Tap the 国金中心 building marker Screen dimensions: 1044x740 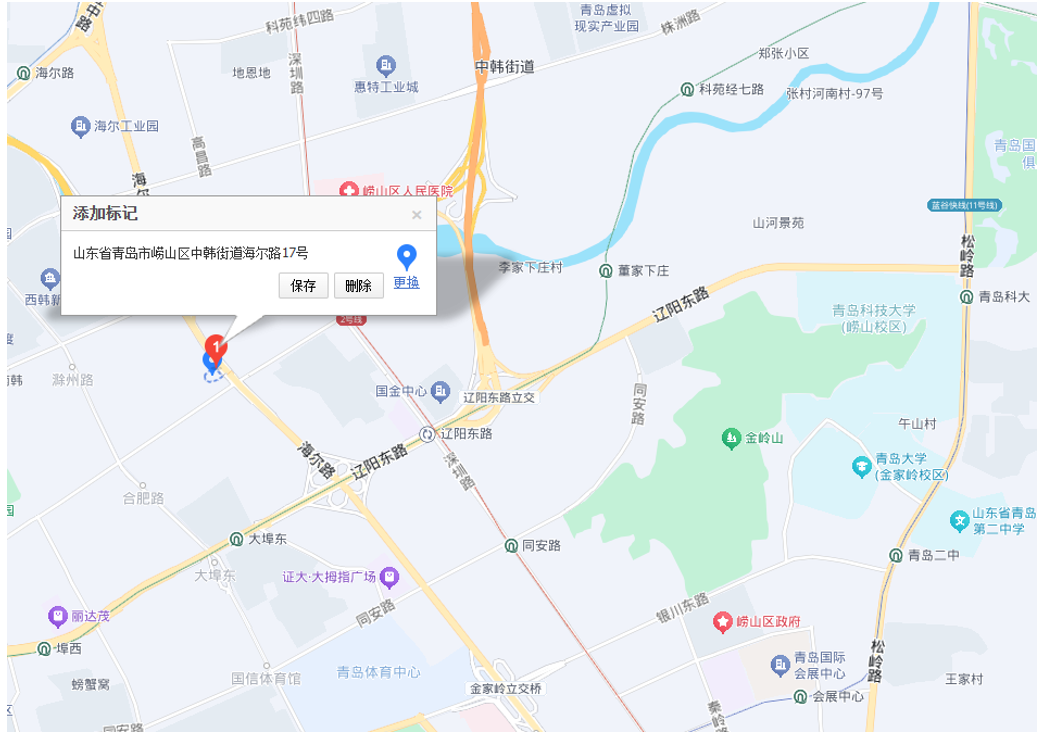click(439, 391)
